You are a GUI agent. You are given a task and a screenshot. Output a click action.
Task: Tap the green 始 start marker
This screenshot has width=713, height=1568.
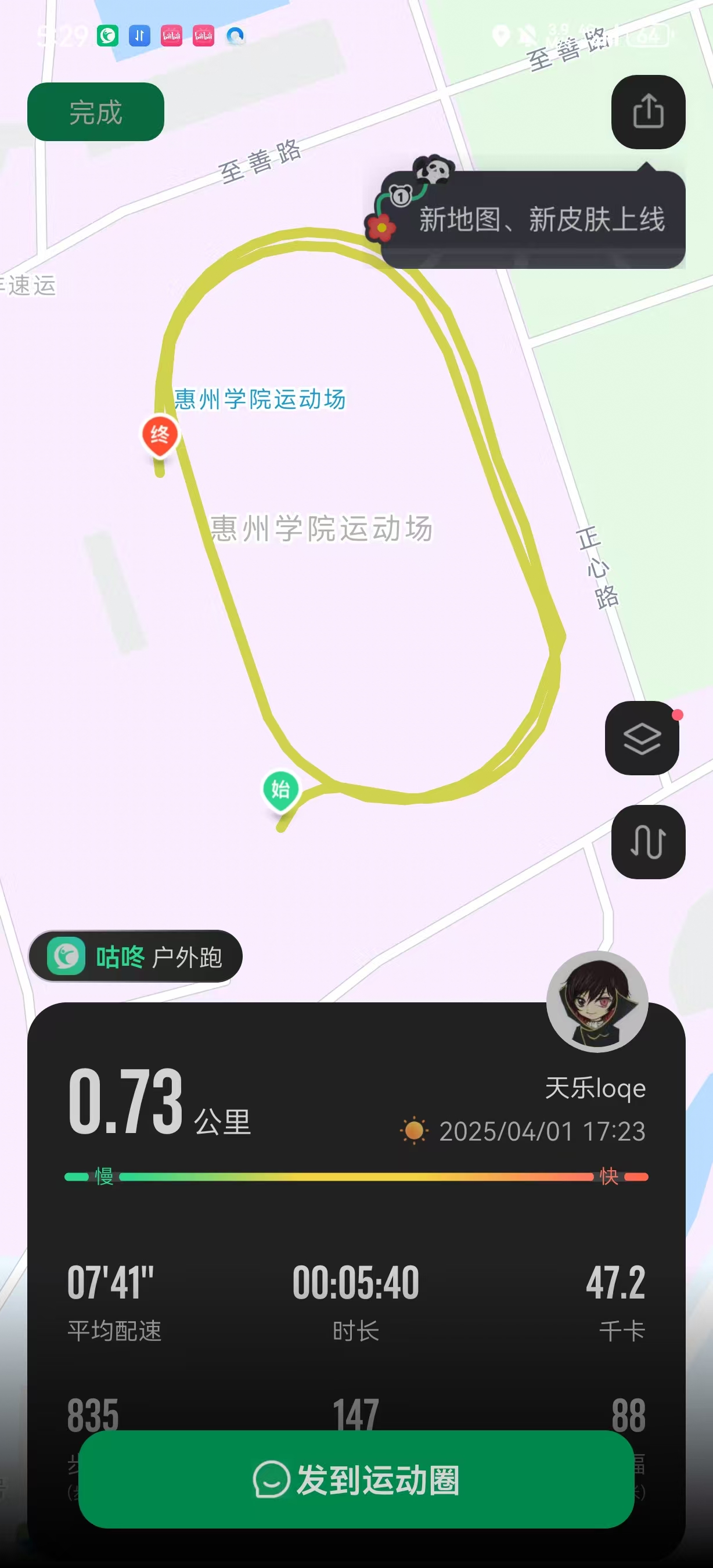(280, 789)
